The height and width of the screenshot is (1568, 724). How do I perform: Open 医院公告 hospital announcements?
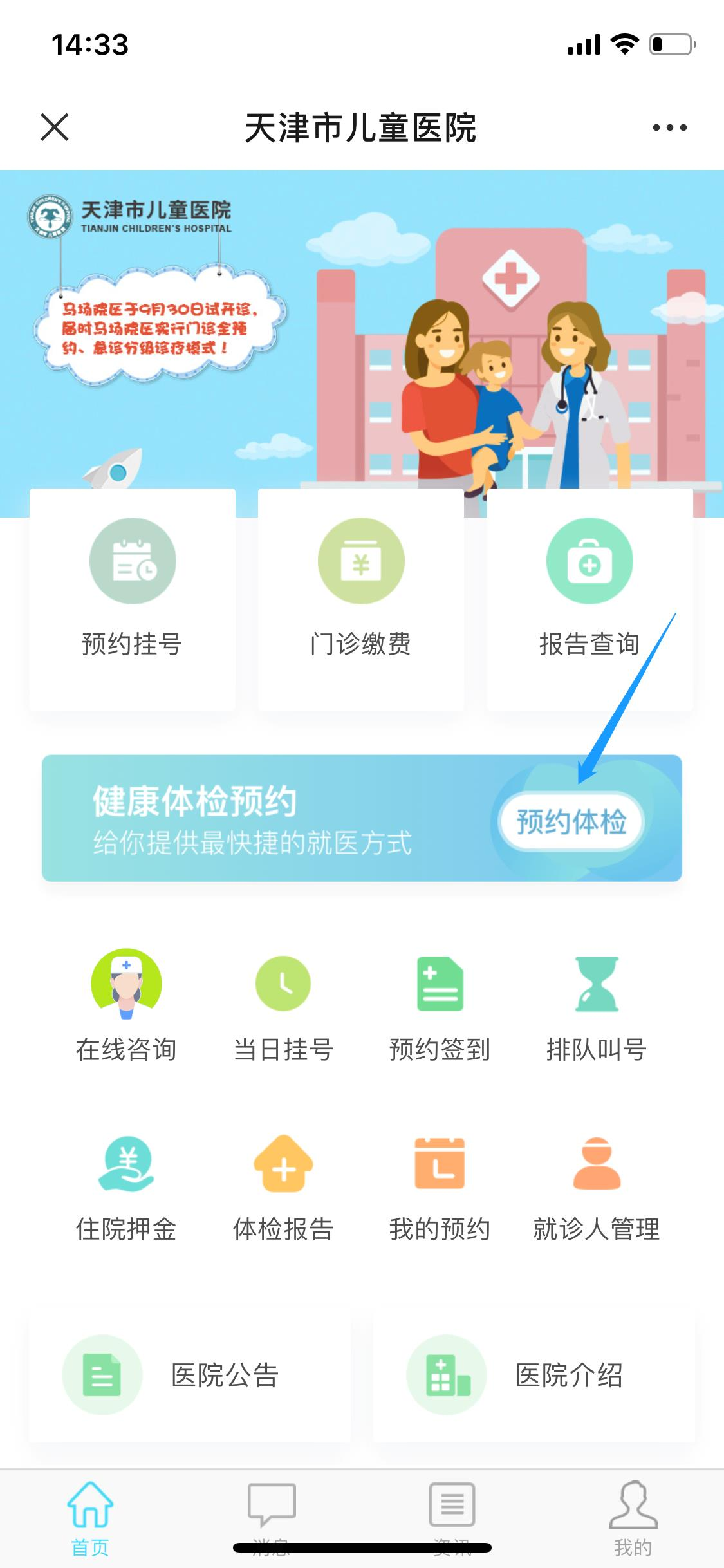(x=190, y=1376)
